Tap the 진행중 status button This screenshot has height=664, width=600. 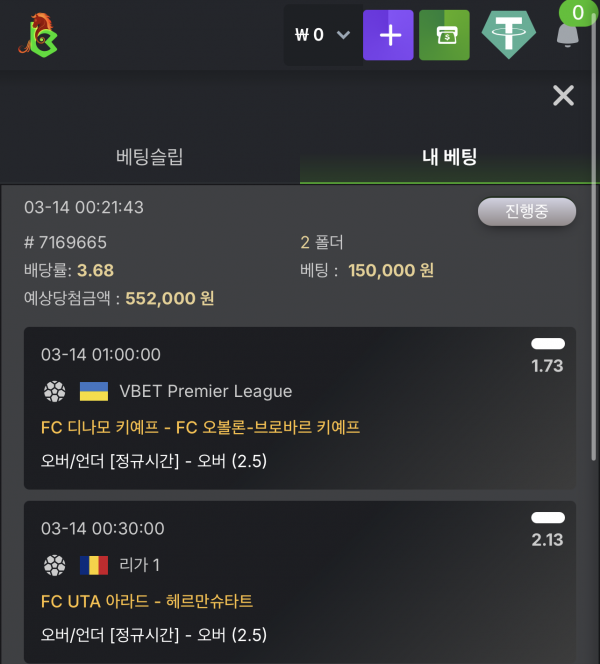tap(526, 212)
